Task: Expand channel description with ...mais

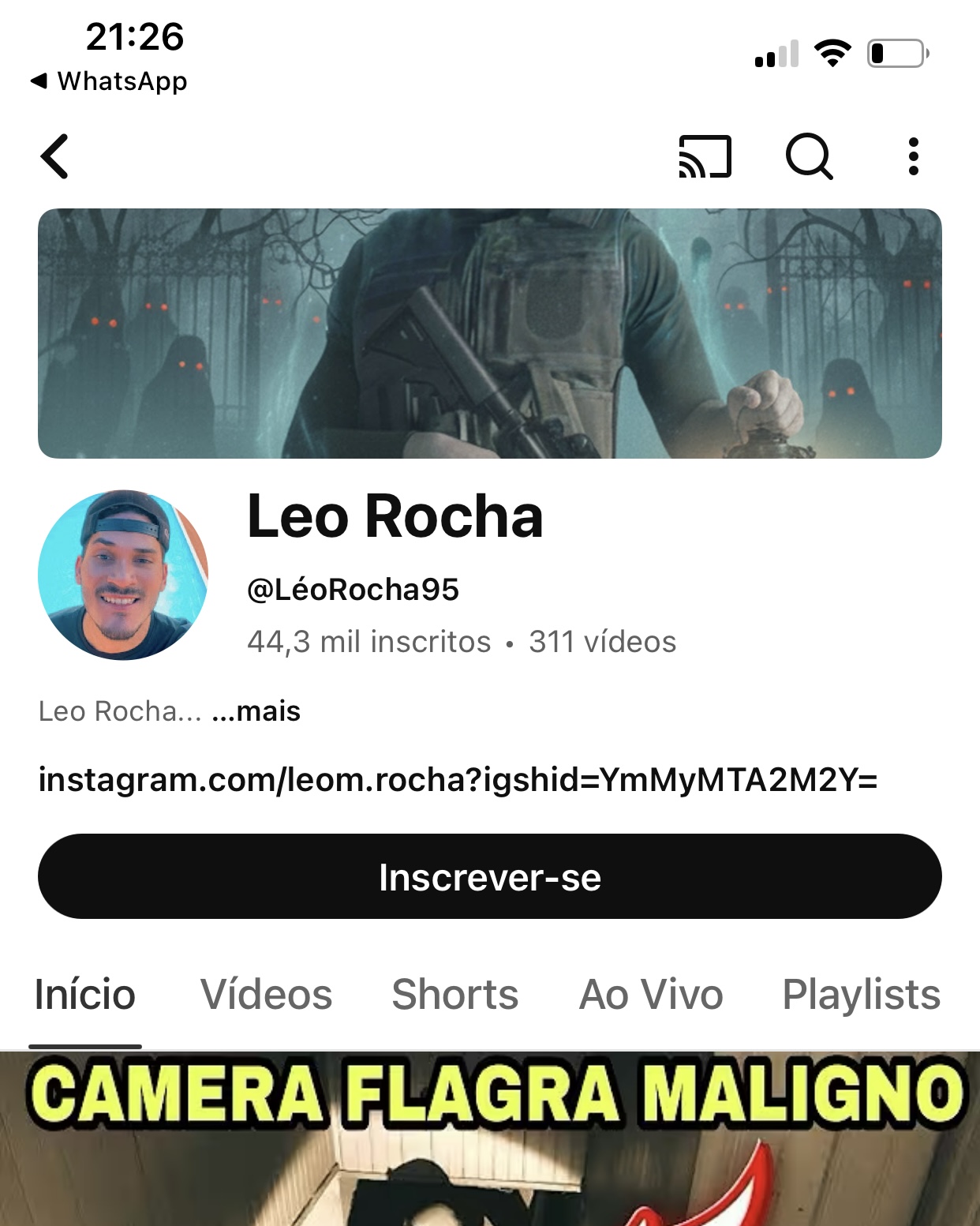Action: point(257,711)
